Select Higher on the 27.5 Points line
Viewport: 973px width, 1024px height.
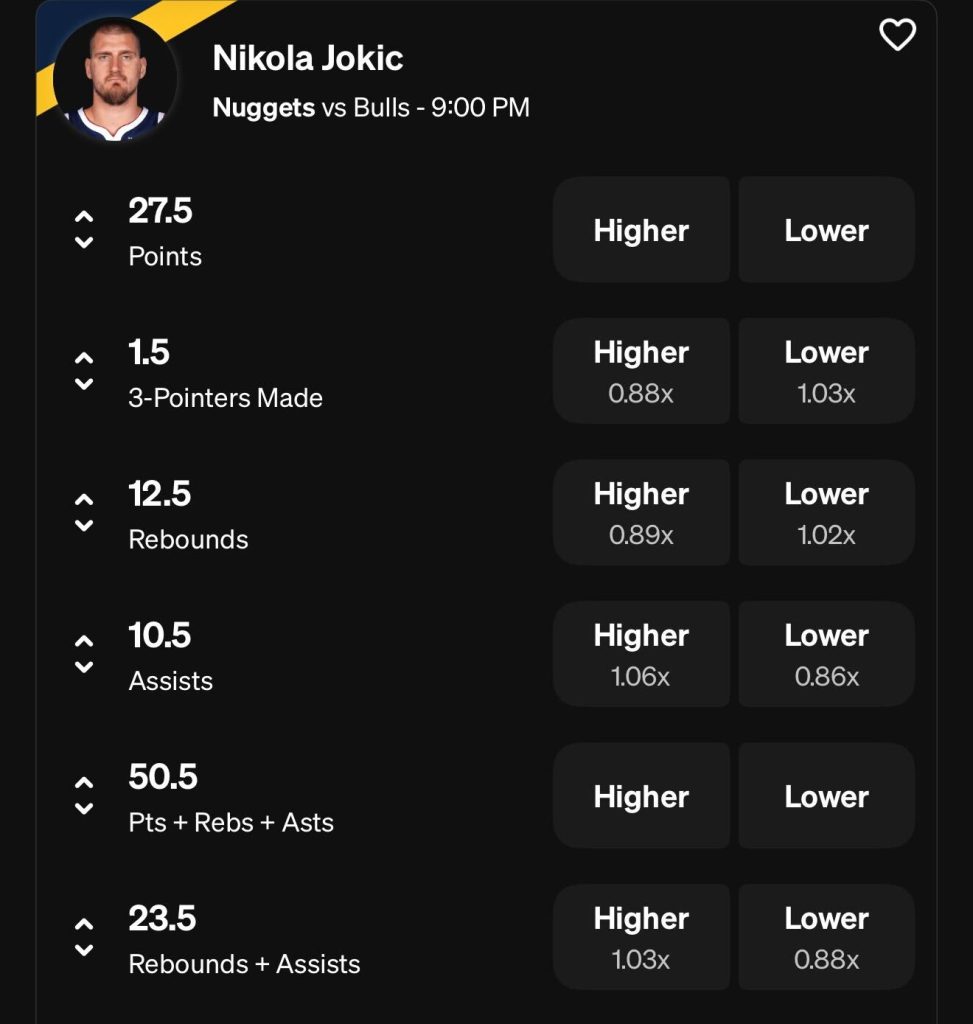641,229
